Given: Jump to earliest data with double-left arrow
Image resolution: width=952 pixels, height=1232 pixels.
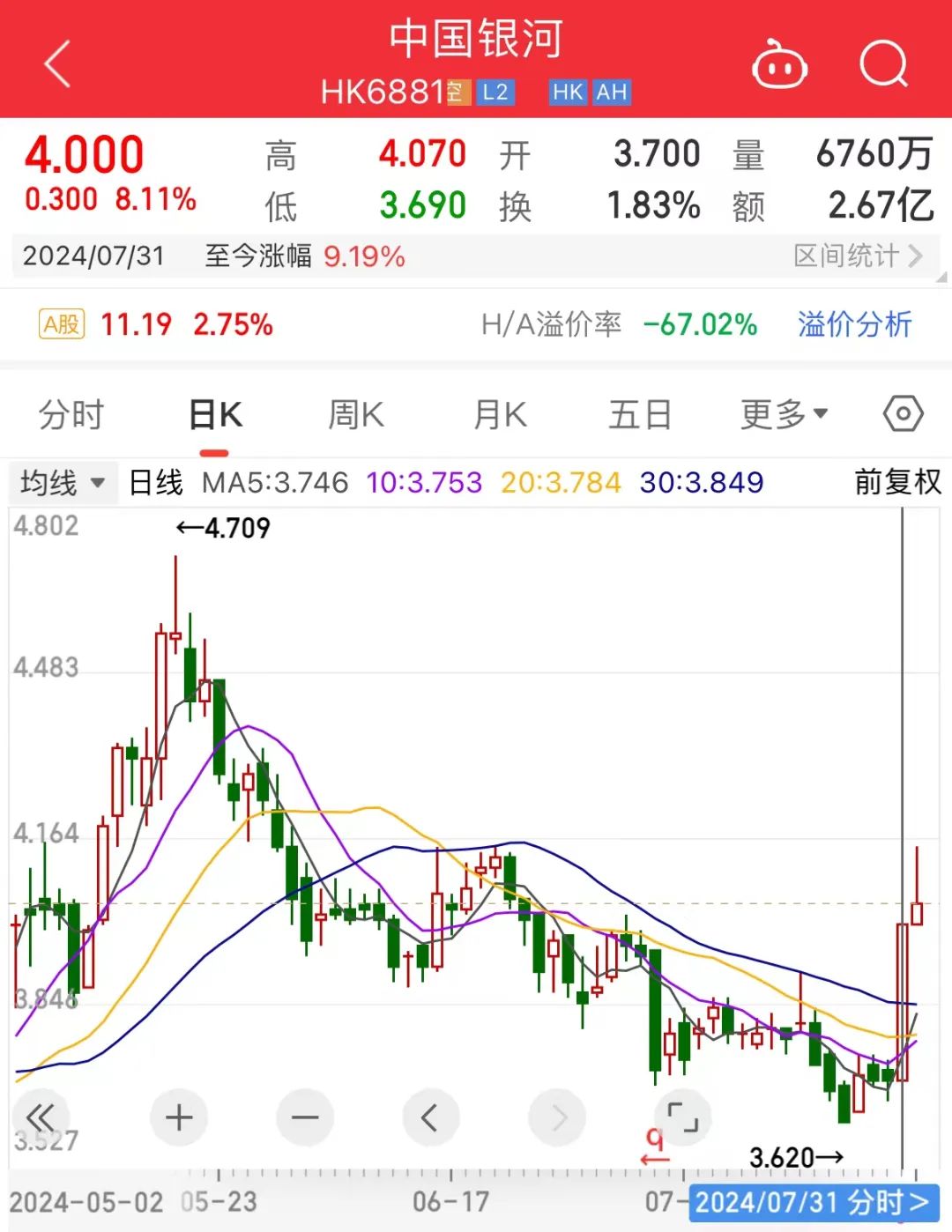Looking at the screenshot, I should [x=42, y=1117].
